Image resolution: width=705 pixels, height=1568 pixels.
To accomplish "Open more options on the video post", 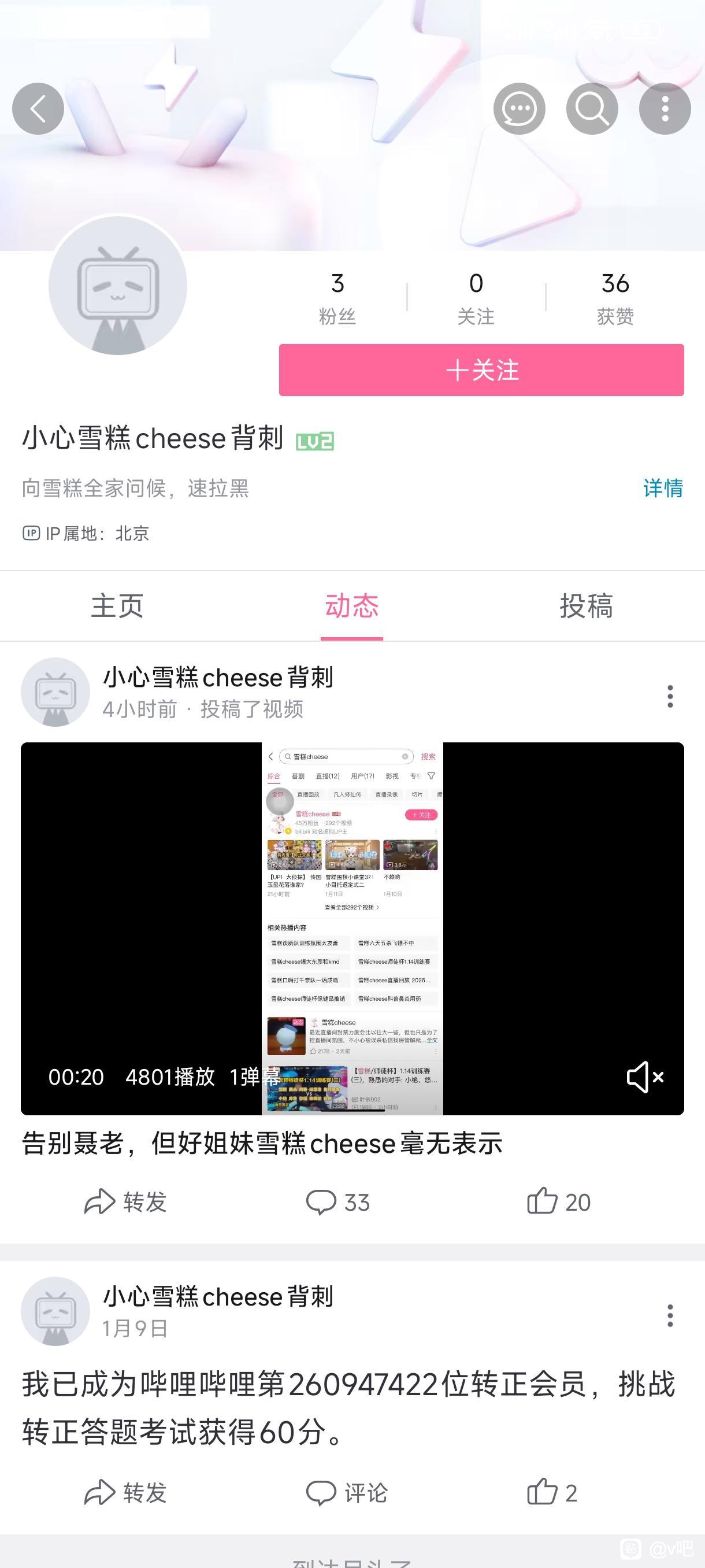I will [670, 696].
